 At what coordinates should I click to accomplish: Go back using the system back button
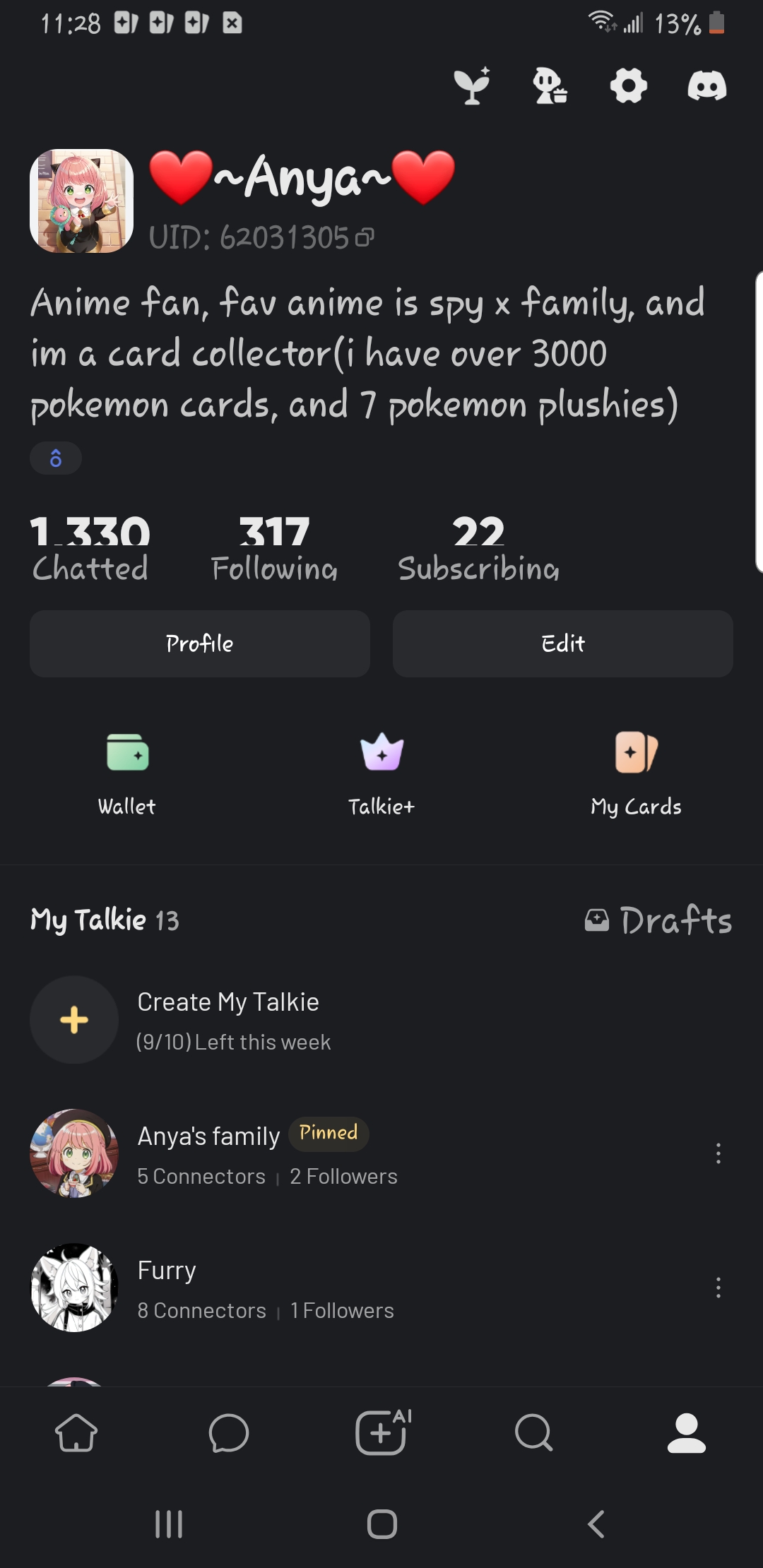[596, 1524]
